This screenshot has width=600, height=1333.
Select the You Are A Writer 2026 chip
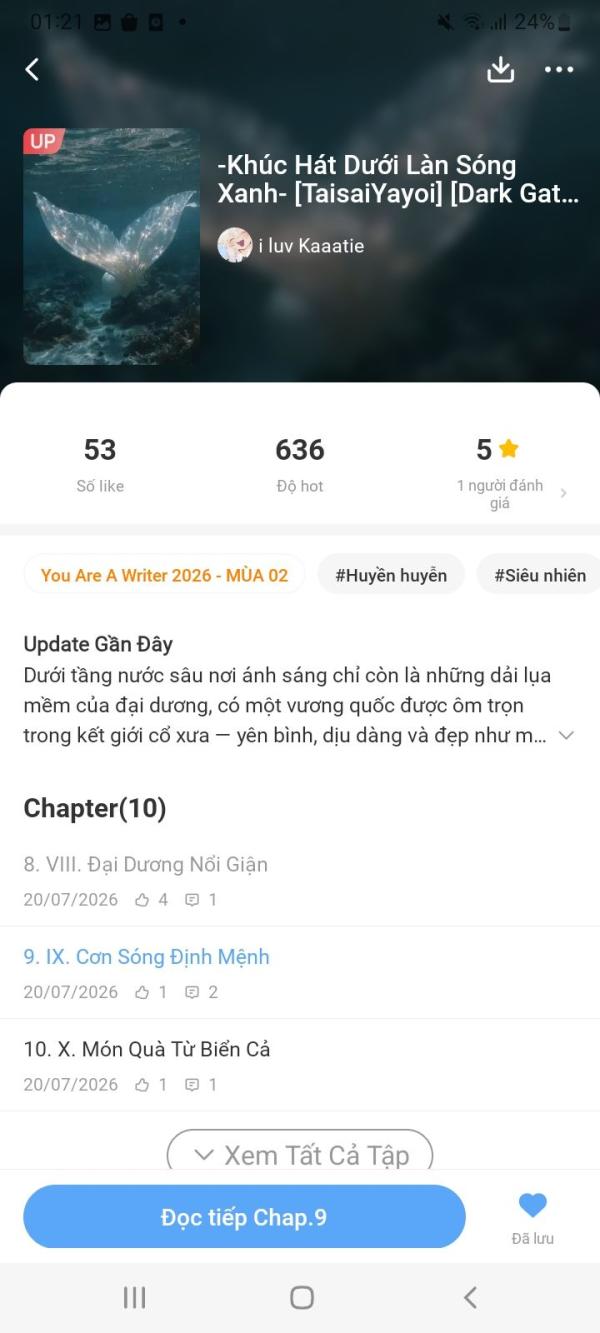164,575
